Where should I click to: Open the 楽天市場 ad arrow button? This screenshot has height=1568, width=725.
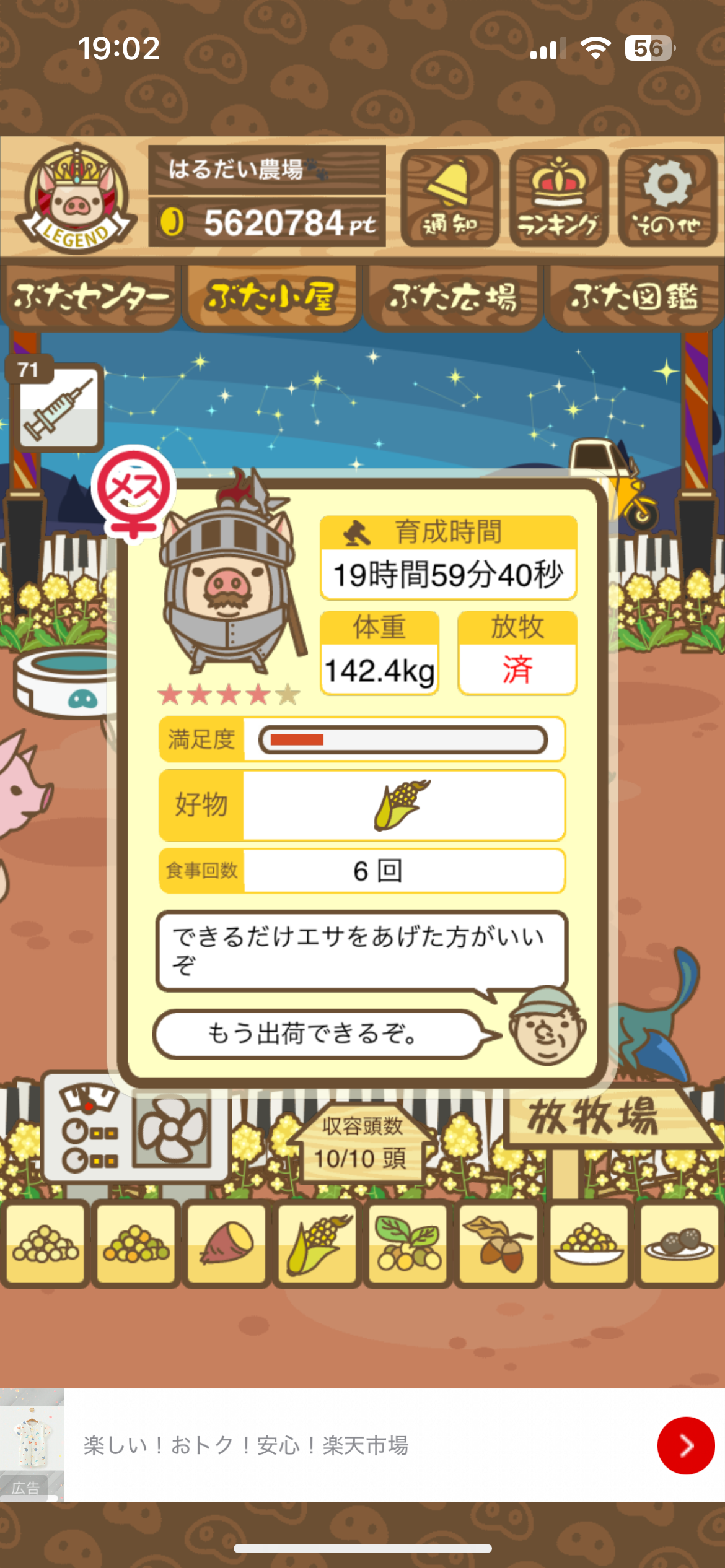(x=685, y=1445)
